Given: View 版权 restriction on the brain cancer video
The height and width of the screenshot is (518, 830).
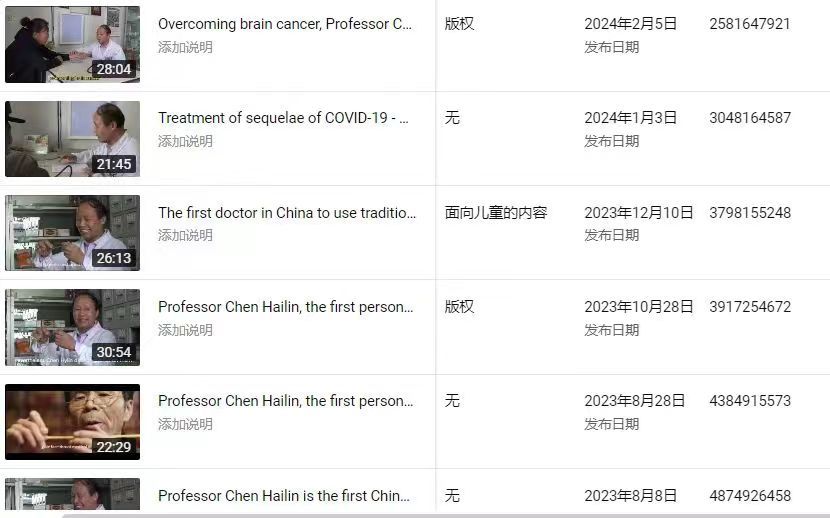Looking at the screenshot, I should click(459, 23).
